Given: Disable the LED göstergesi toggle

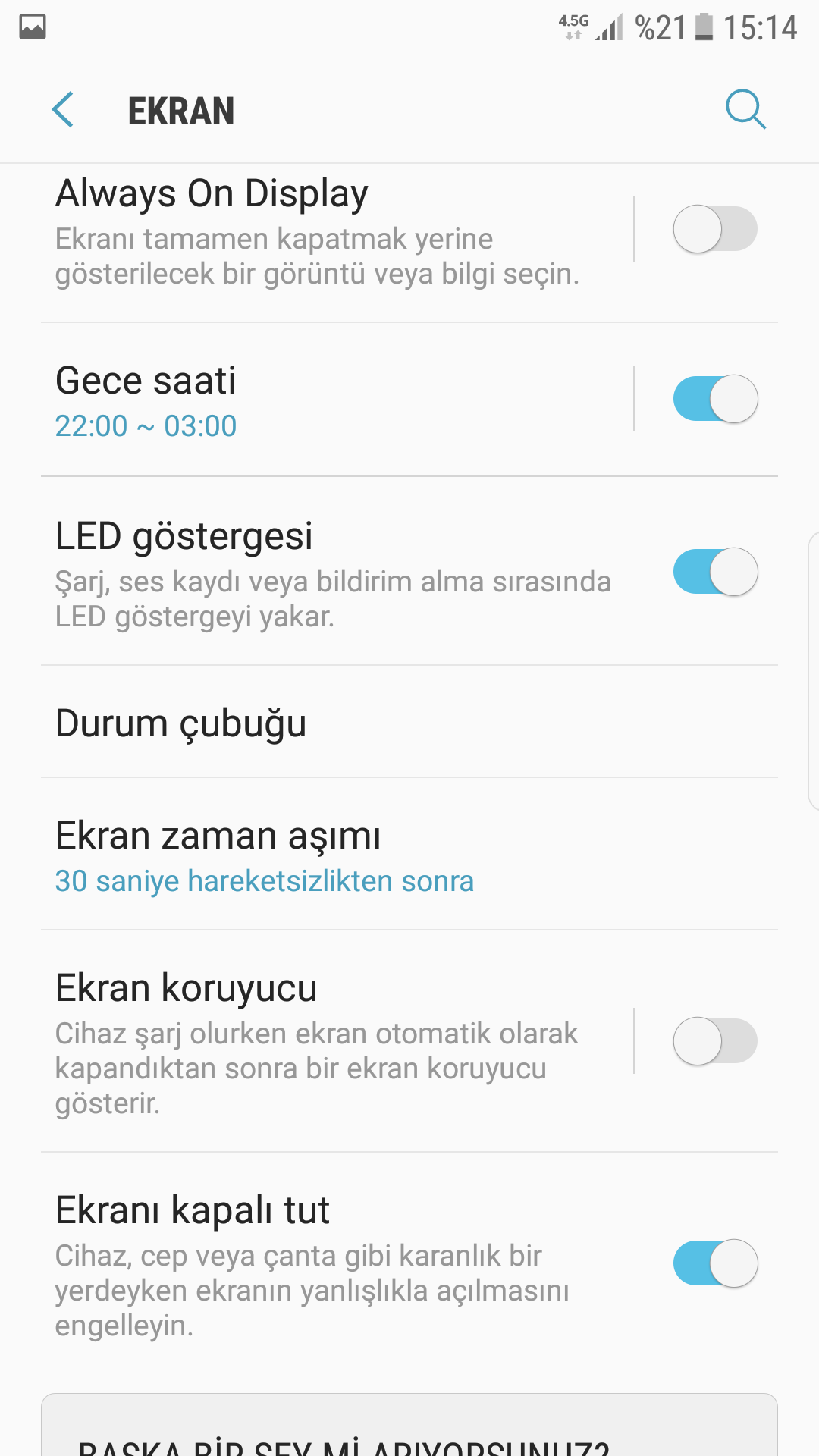Looking at the screenshot, I should pos(715,572).
